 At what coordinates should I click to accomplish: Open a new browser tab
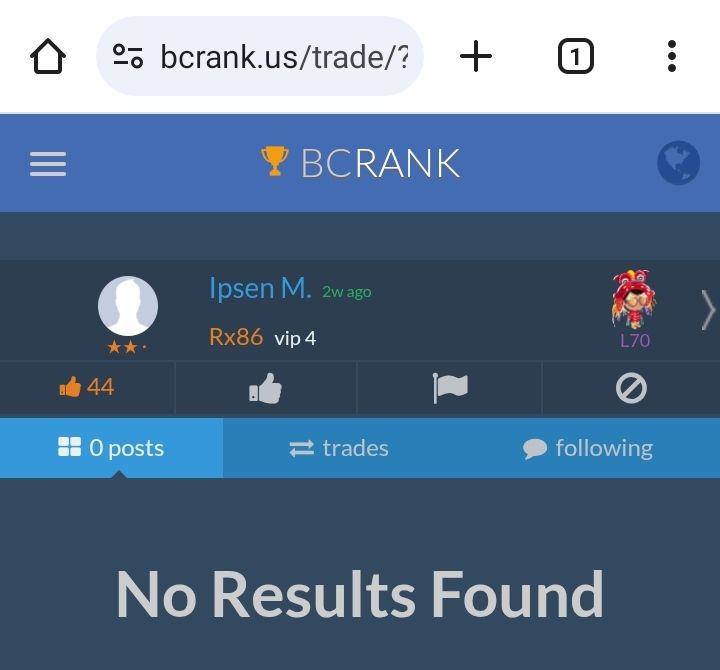click(476, 57)
